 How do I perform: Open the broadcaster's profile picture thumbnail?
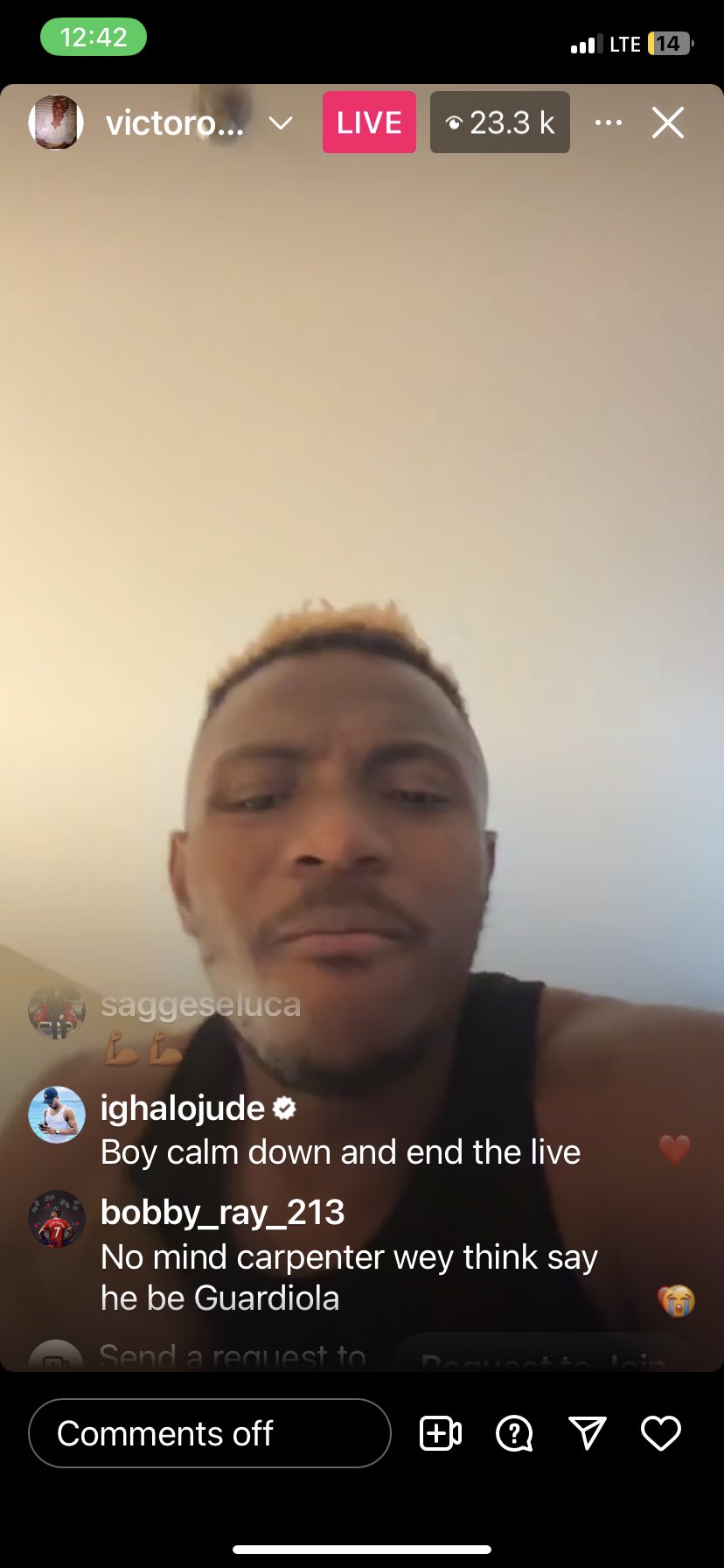point(55,122)
